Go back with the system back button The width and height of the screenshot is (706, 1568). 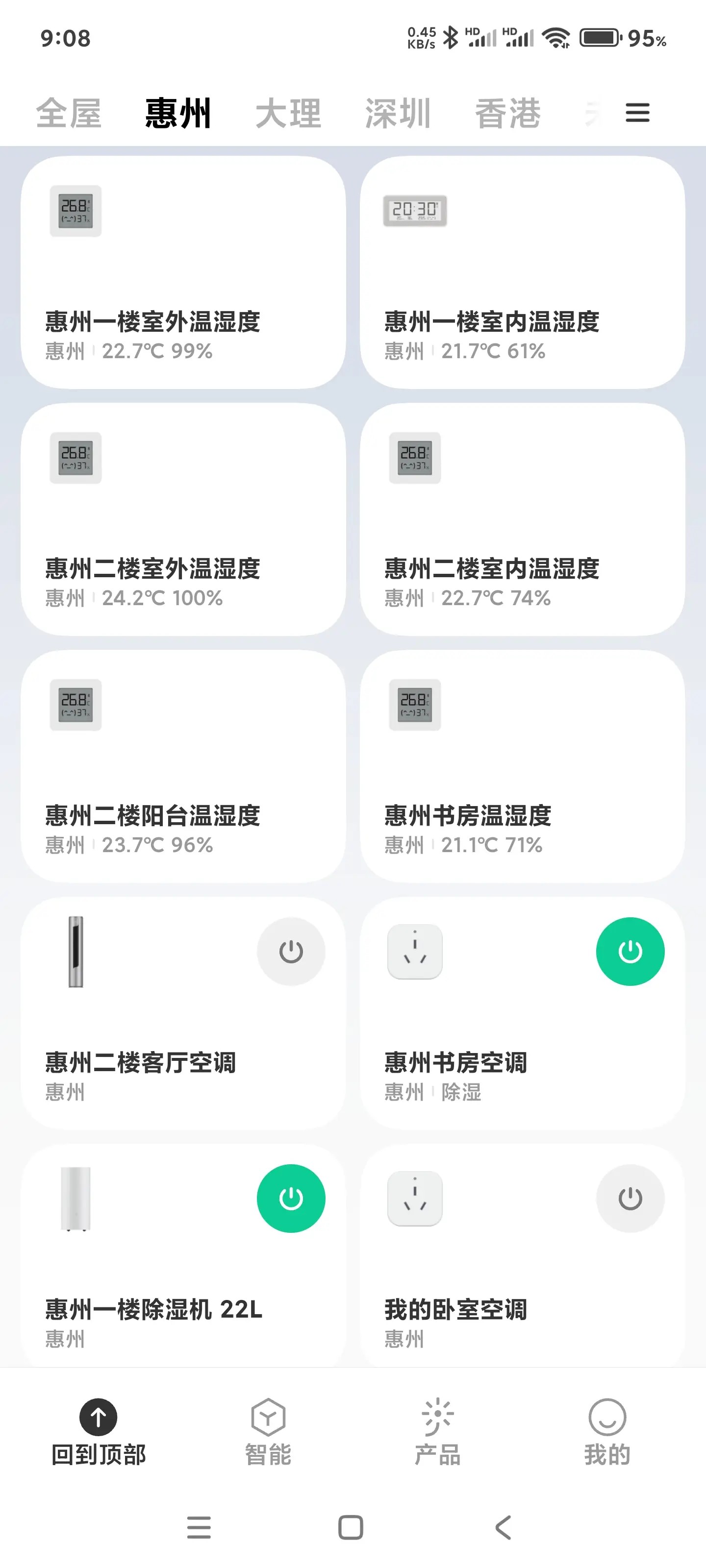point(503,1527)
